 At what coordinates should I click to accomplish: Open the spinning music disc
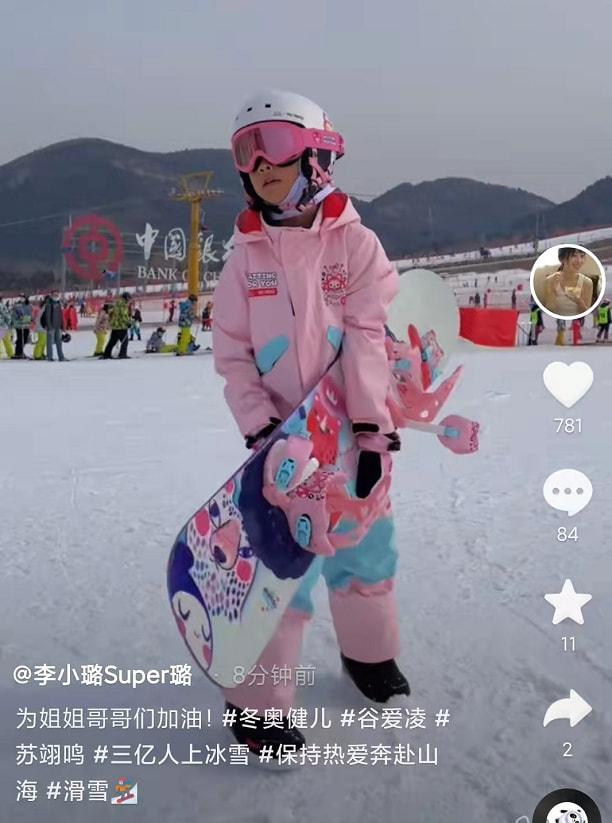click(x=567, y=807)
